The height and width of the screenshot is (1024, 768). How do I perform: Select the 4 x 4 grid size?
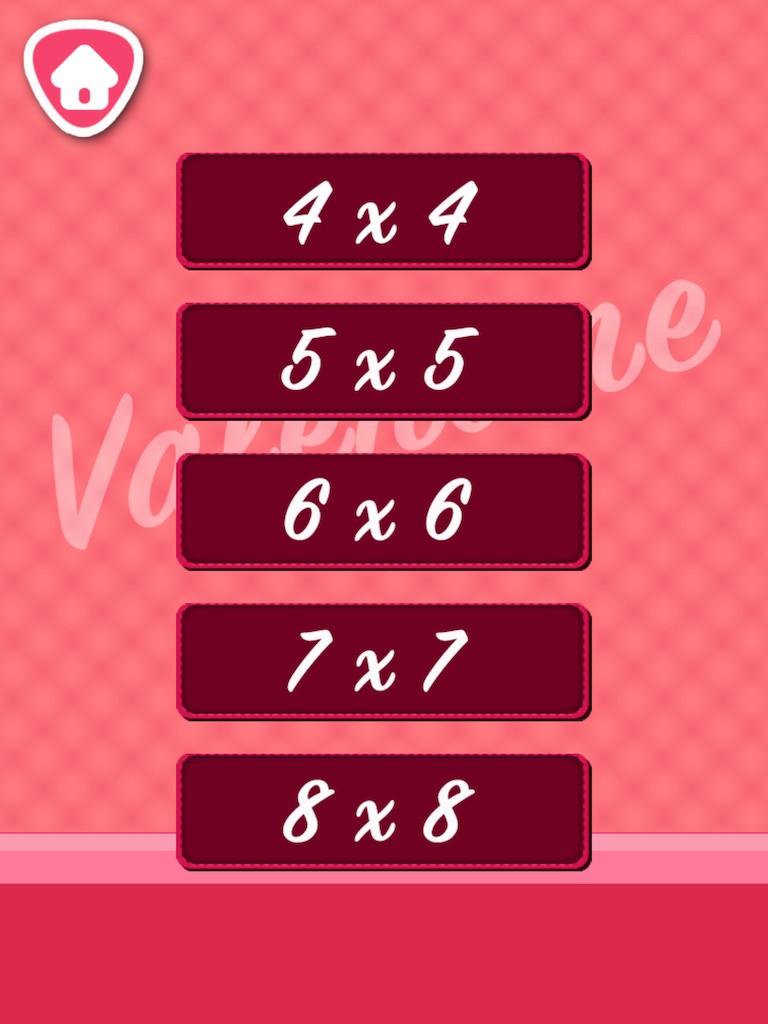point(383,211)
